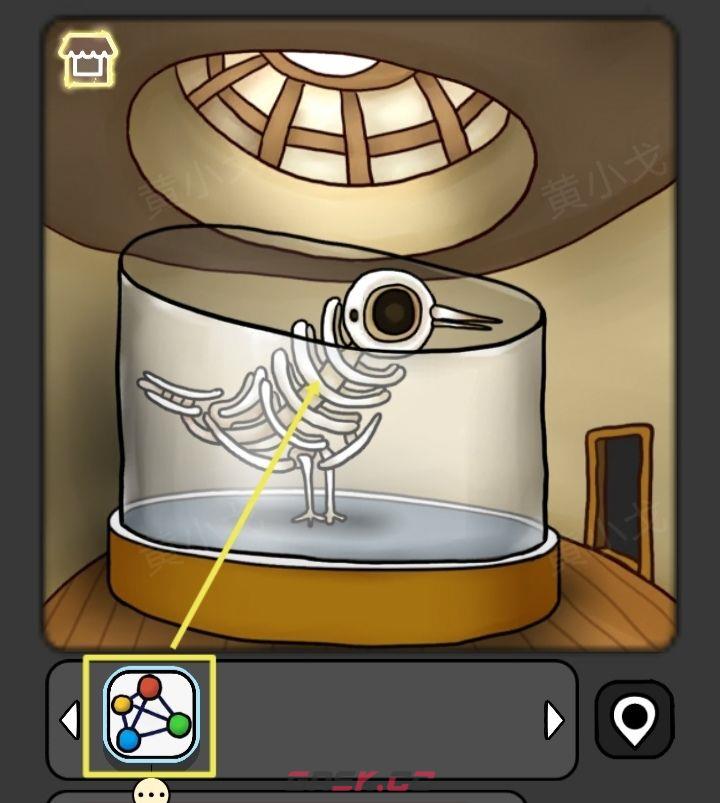Show previous inventory items with left arrow

[69, 720]
